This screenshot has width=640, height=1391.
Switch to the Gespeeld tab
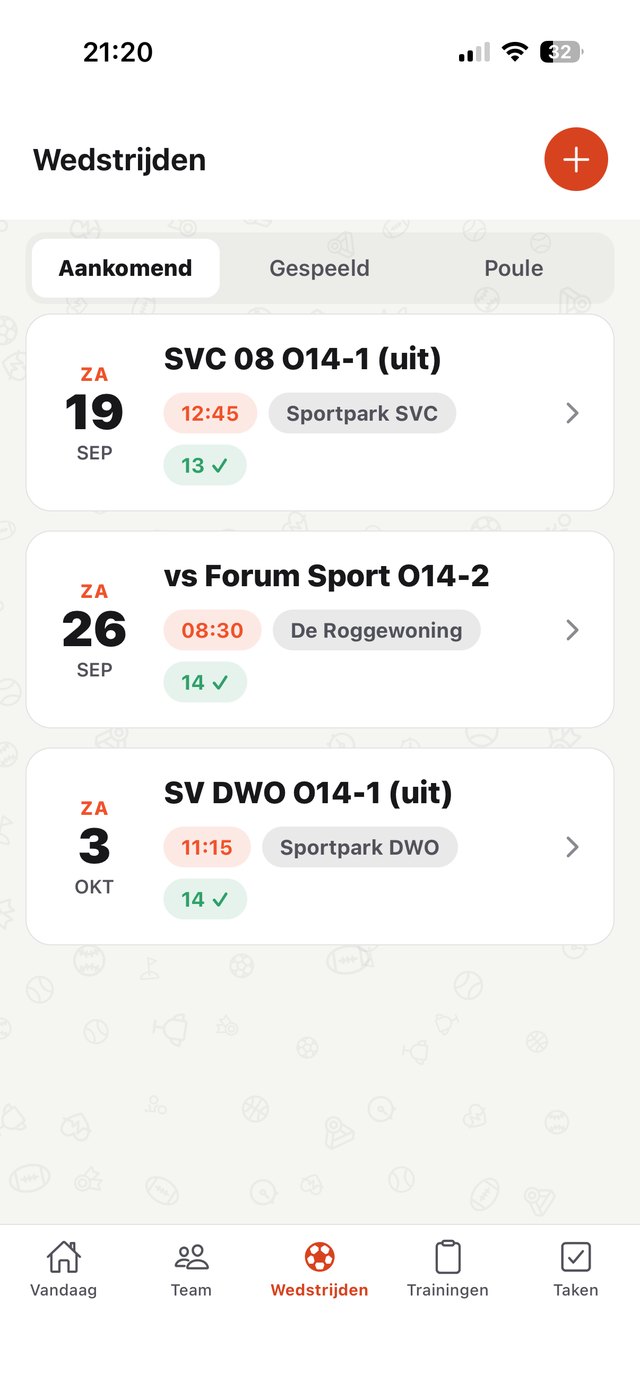point(319,268)
